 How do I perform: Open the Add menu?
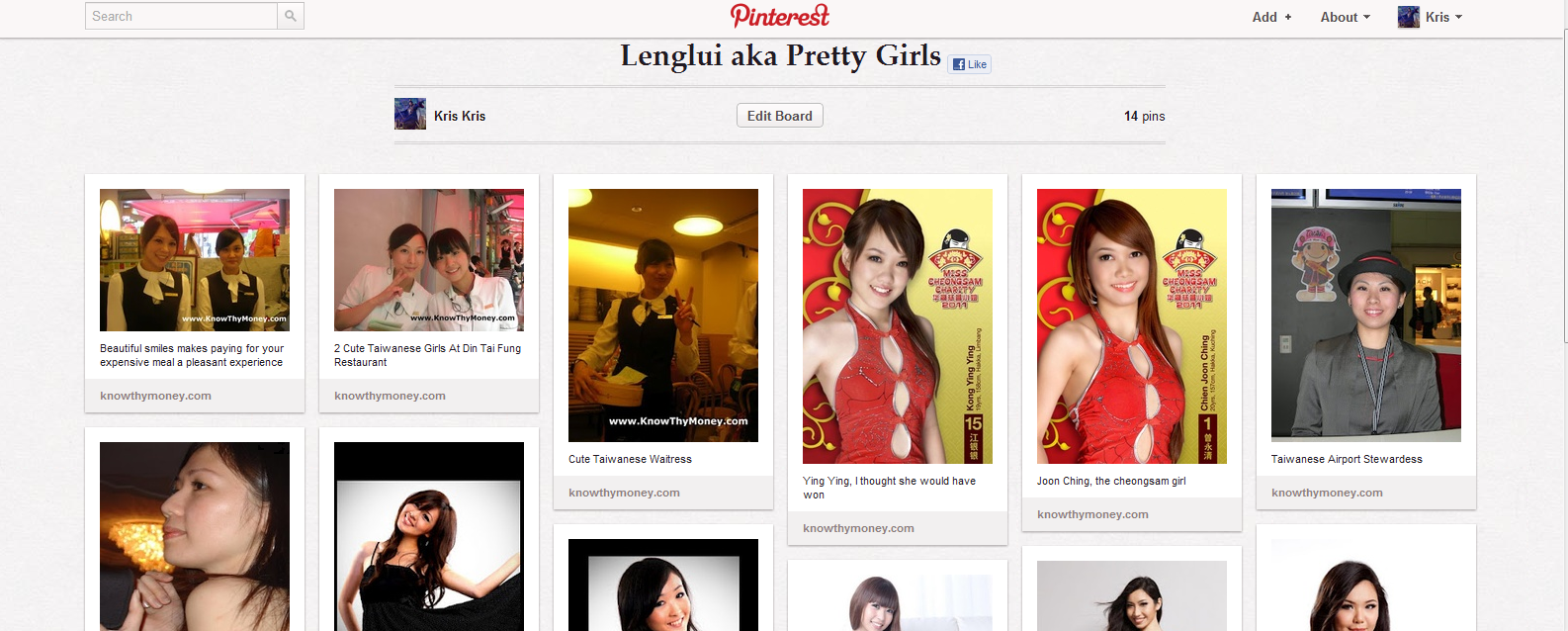click(x=1271, y=17)
